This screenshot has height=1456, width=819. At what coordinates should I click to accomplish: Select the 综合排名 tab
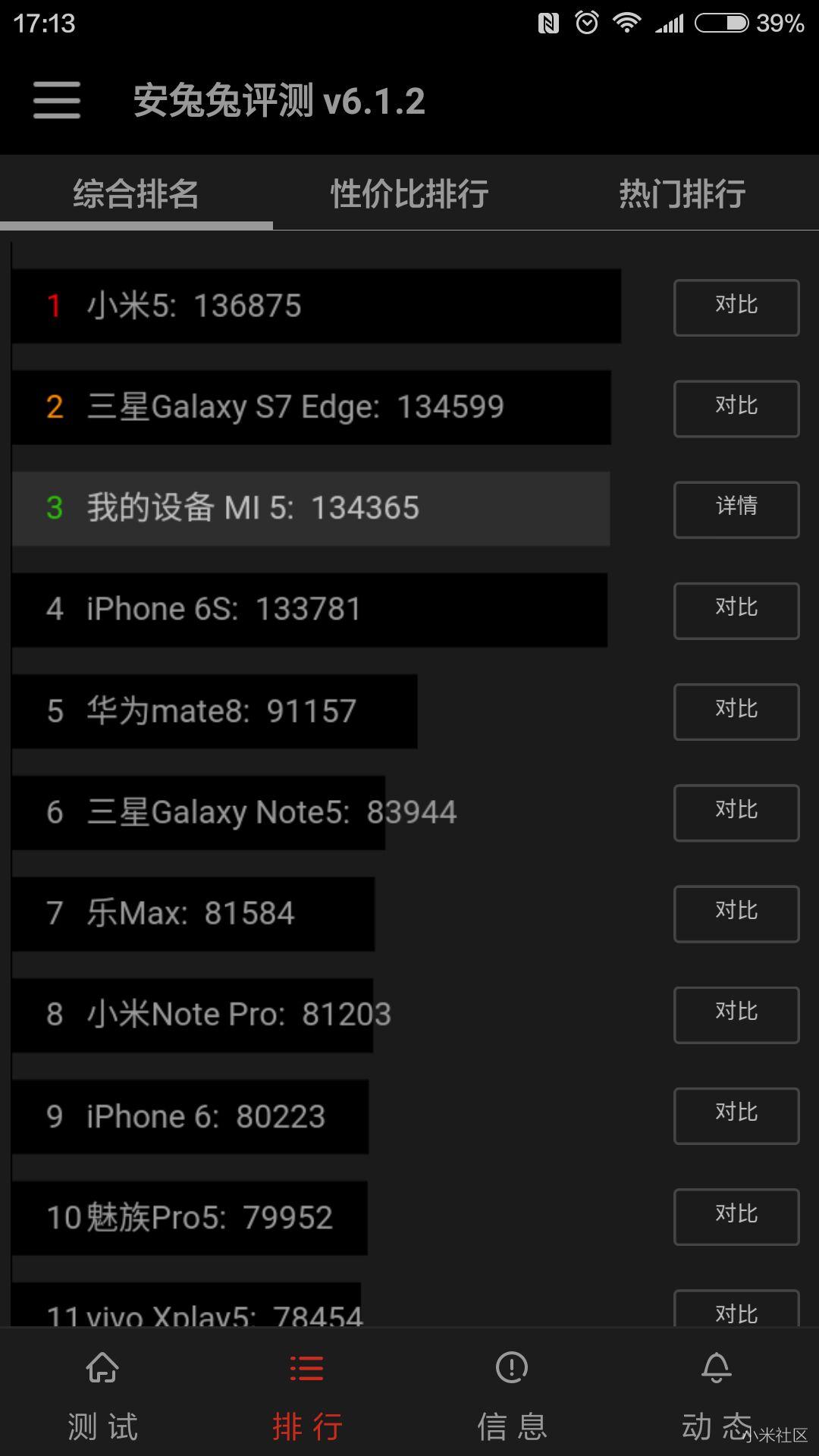click(x=135, y=194)
